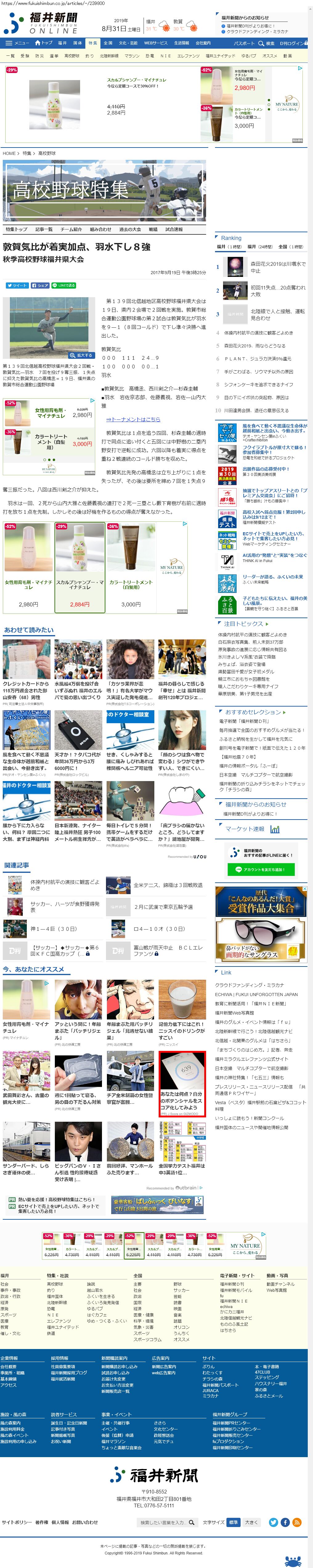Open the マーケット速報 section link

pos(245,829)
